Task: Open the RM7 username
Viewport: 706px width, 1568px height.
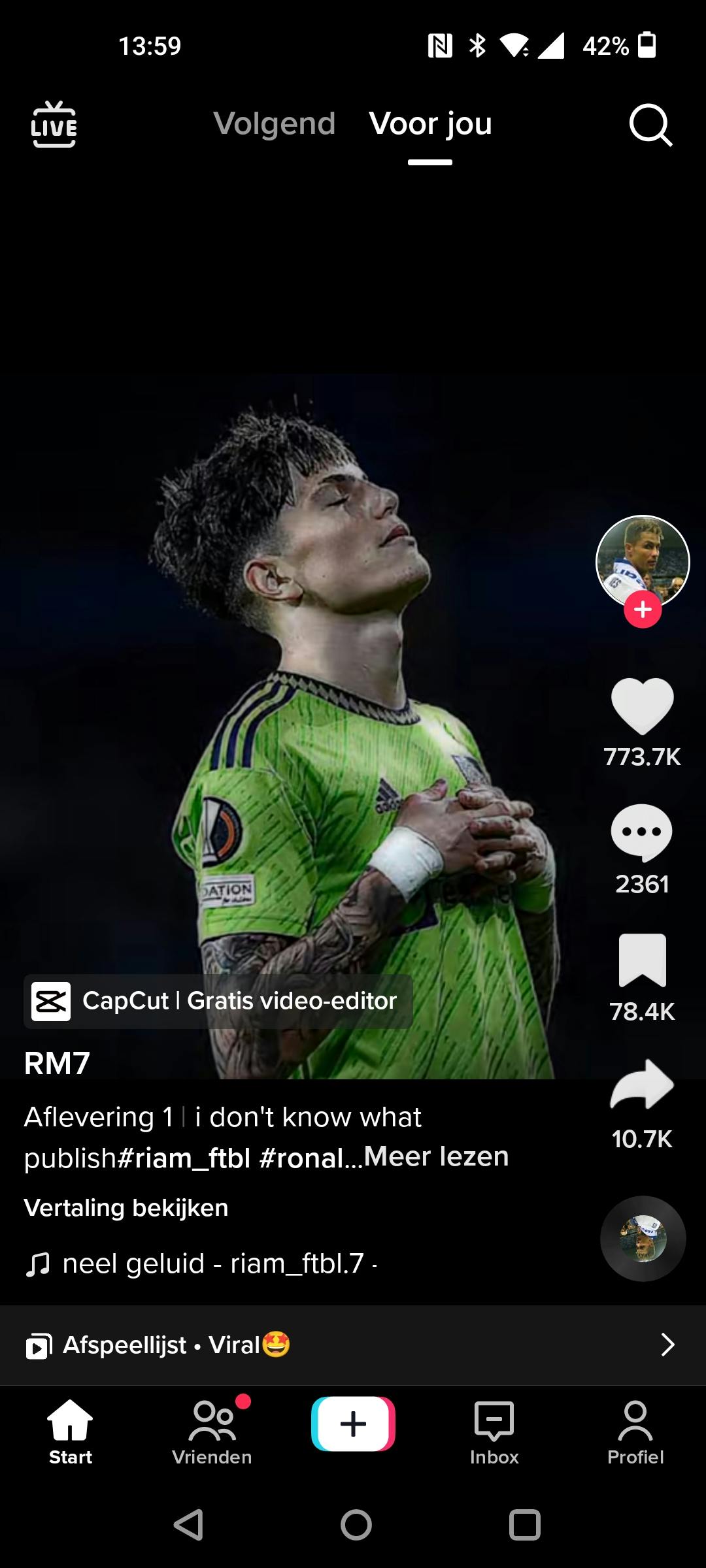Action: 57,1063
